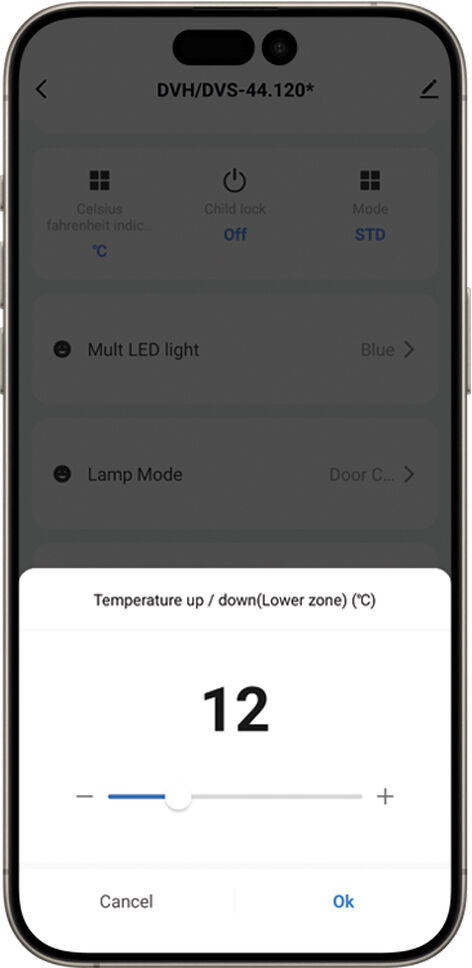Viewport: 472px width, 968px height.
Task: Cancel the temperature change
Action: [x=126, y=901]
